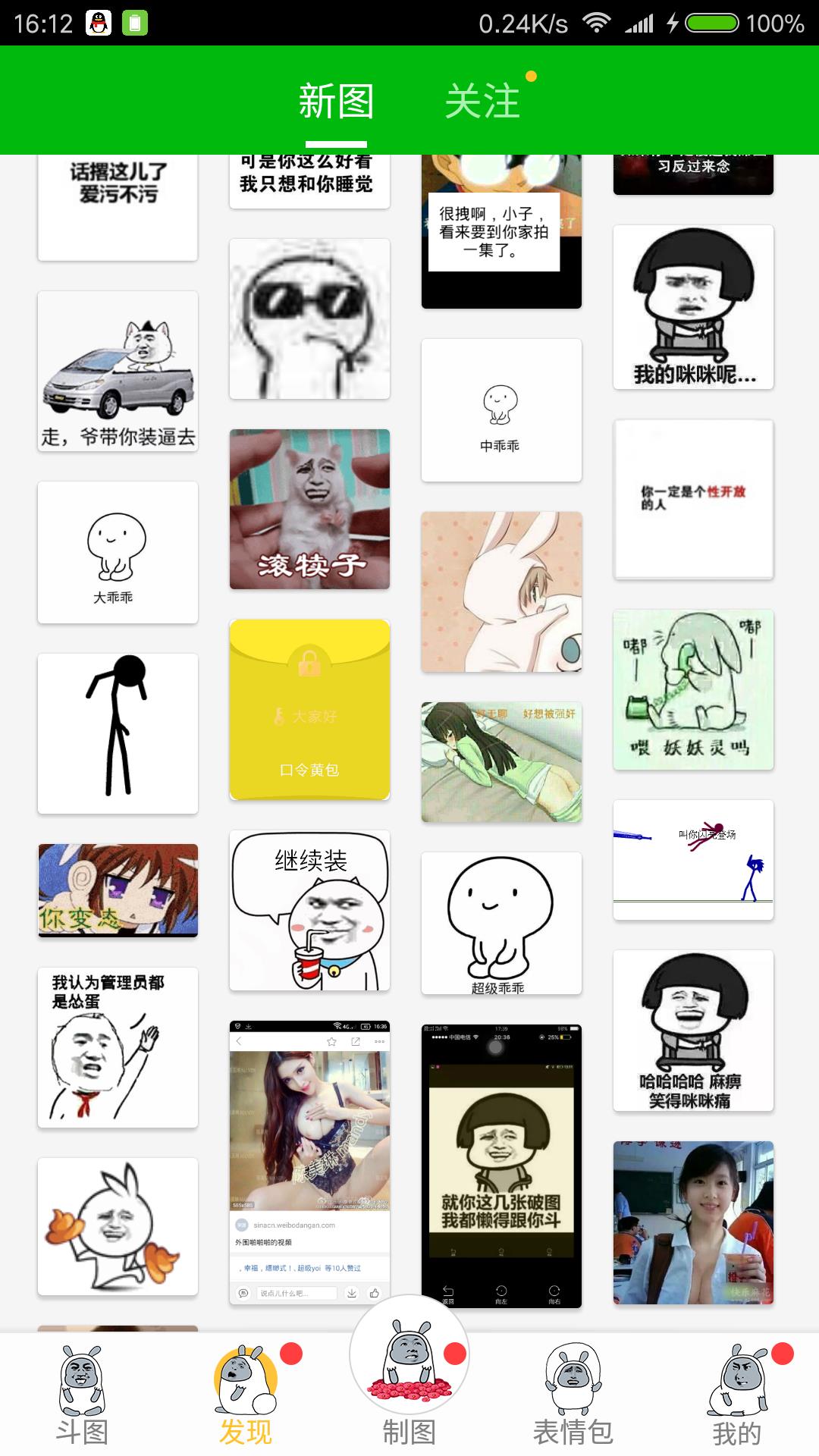Open the 就你这几张破图 screenshot meme
The height and width of the screenshot is (1456, 819).
[501, 1165]
